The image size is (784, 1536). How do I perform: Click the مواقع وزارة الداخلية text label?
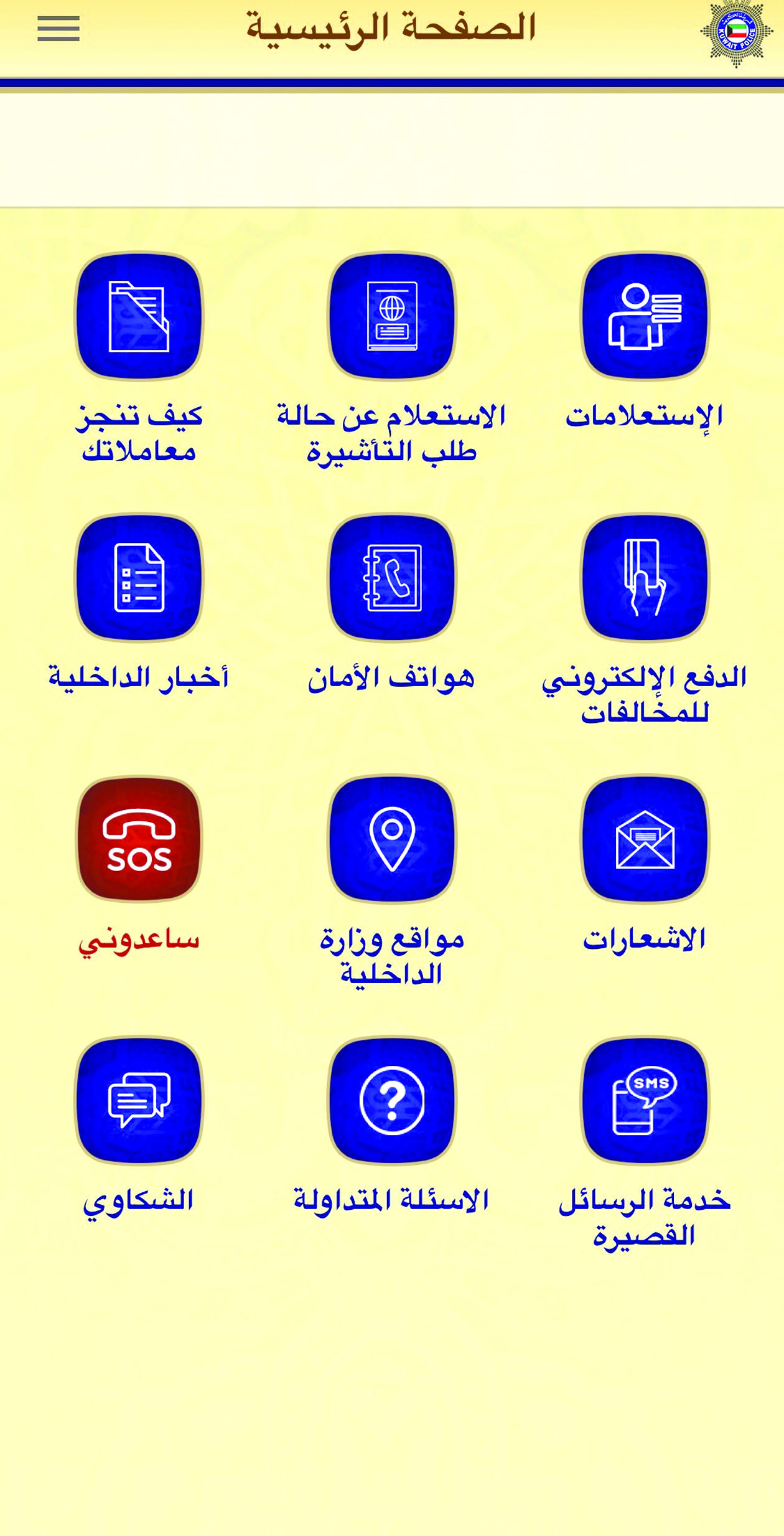tap(393, 962)
